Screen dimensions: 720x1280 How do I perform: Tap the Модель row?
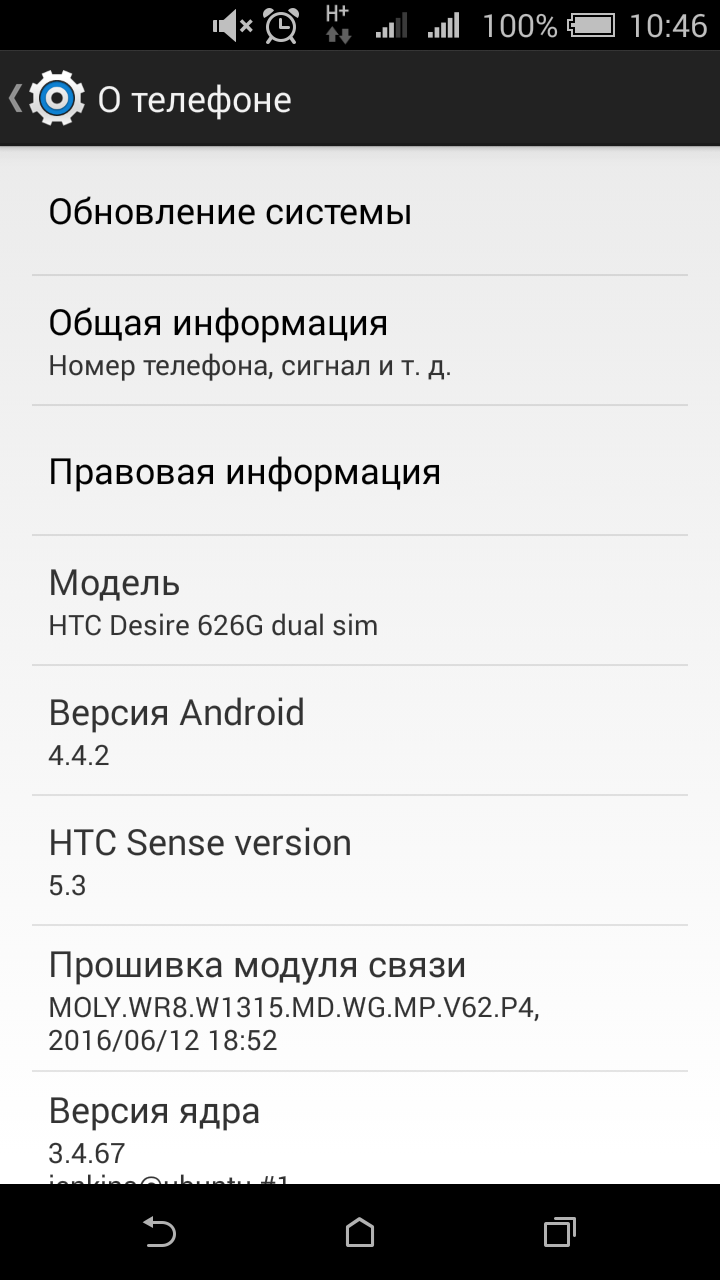tap(360, 601)
